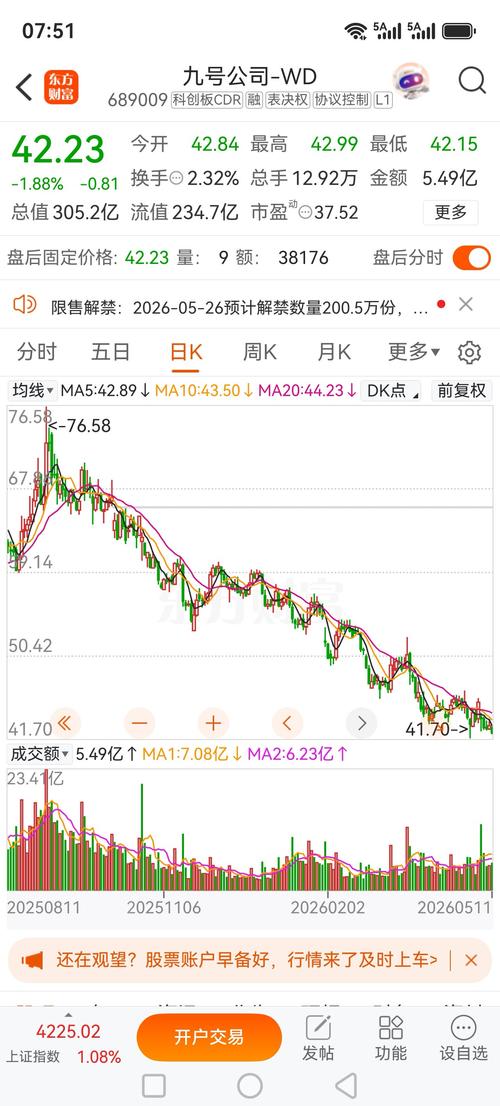Open the 成交额 sub-indicator dropdown
500x1106 pixels.
(x=39, y=754)
